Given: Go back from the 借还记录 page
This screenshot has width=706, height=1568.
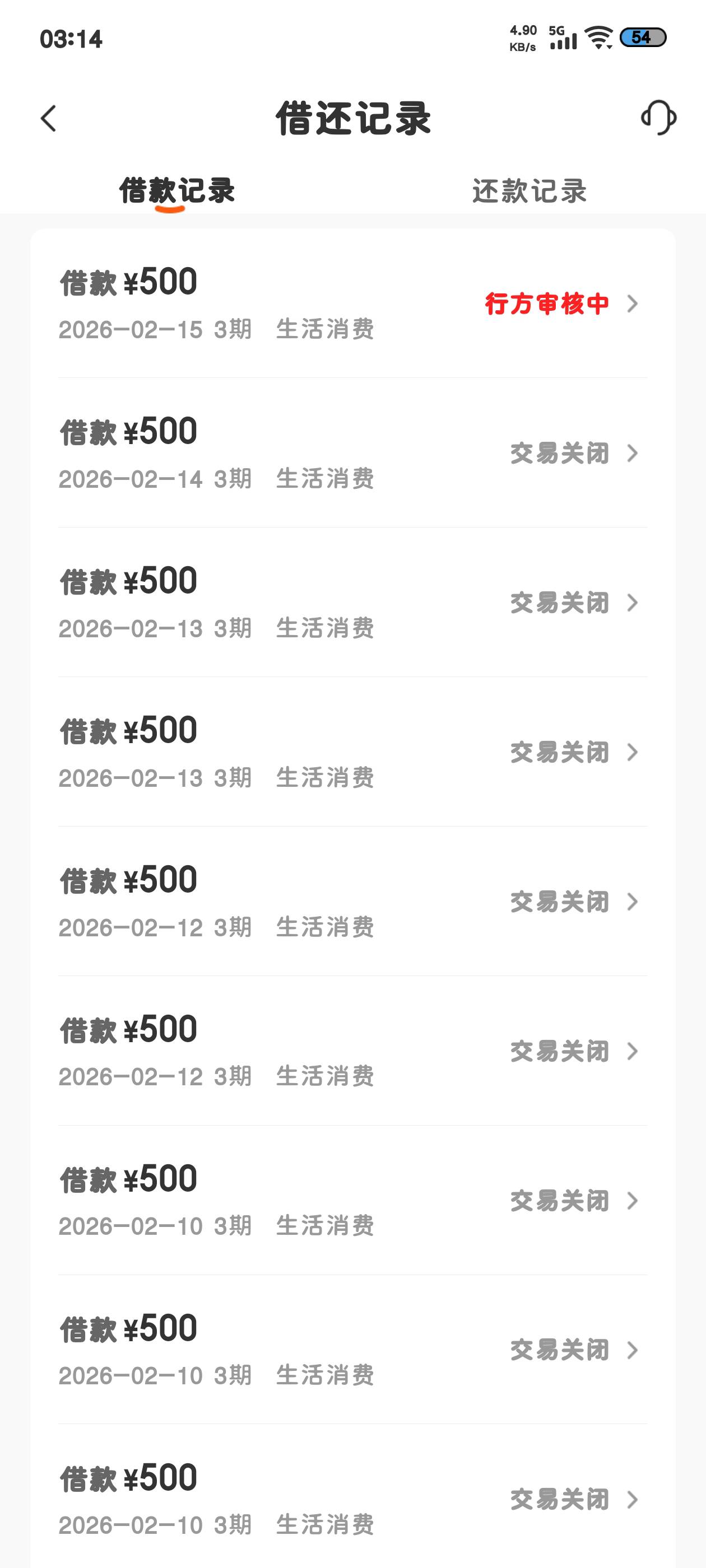Looking at the screenshot, I should (49, 118).
